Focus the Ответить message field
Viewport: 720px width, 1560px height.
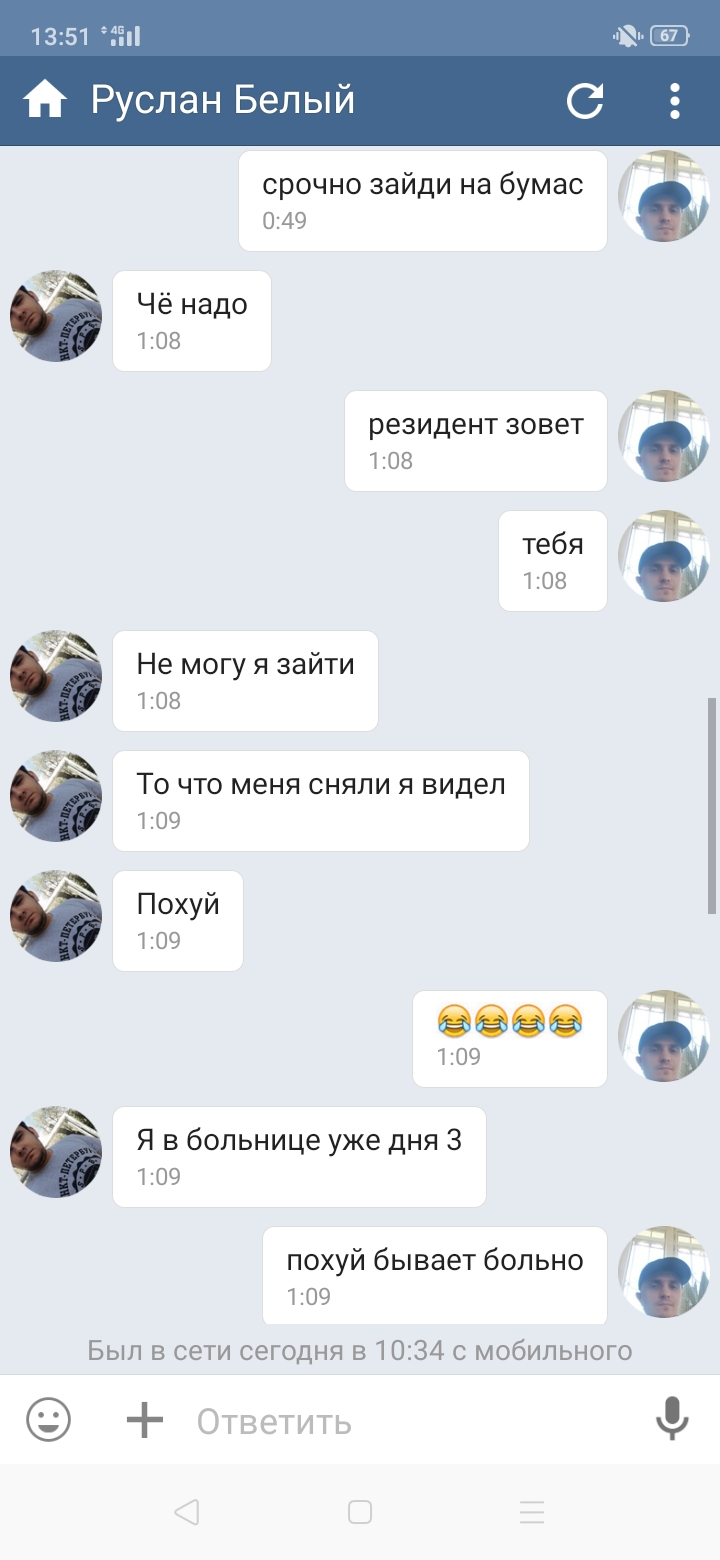click(400, 1421)
